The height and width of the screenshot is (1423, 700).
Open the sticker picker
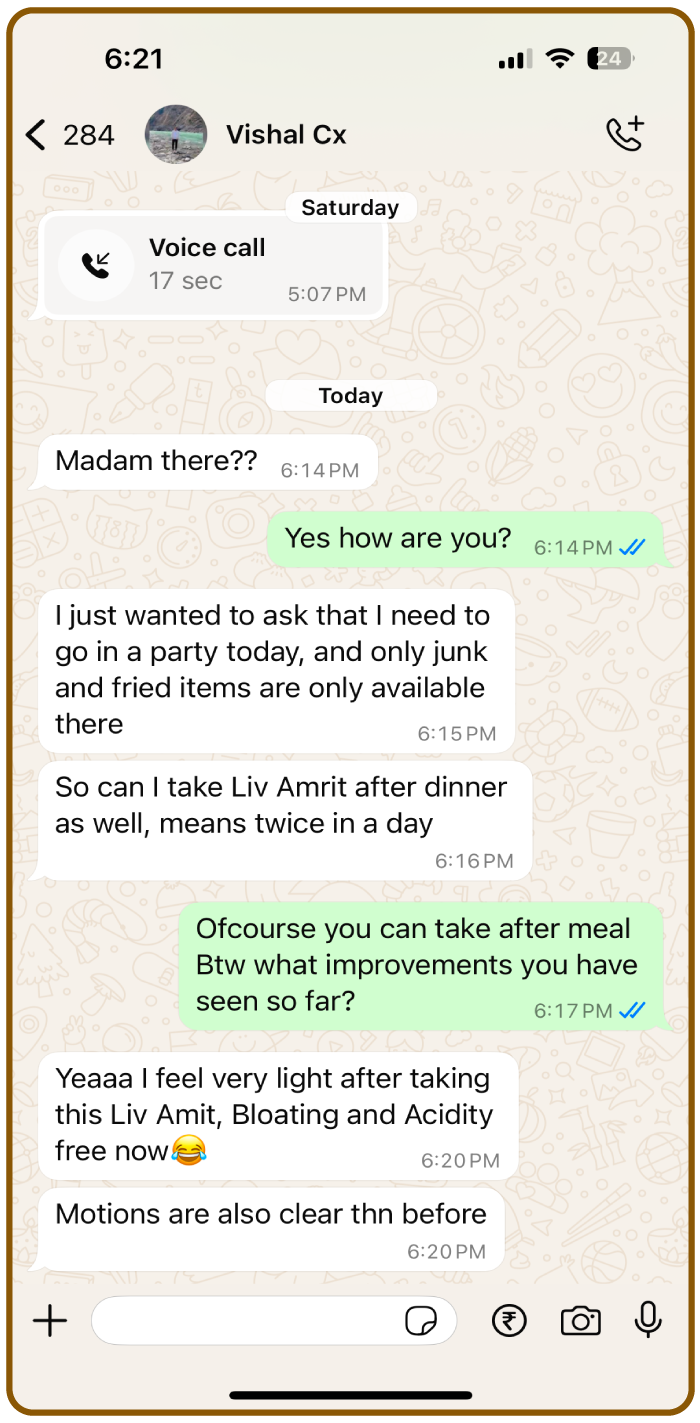tap(421, 1321)
